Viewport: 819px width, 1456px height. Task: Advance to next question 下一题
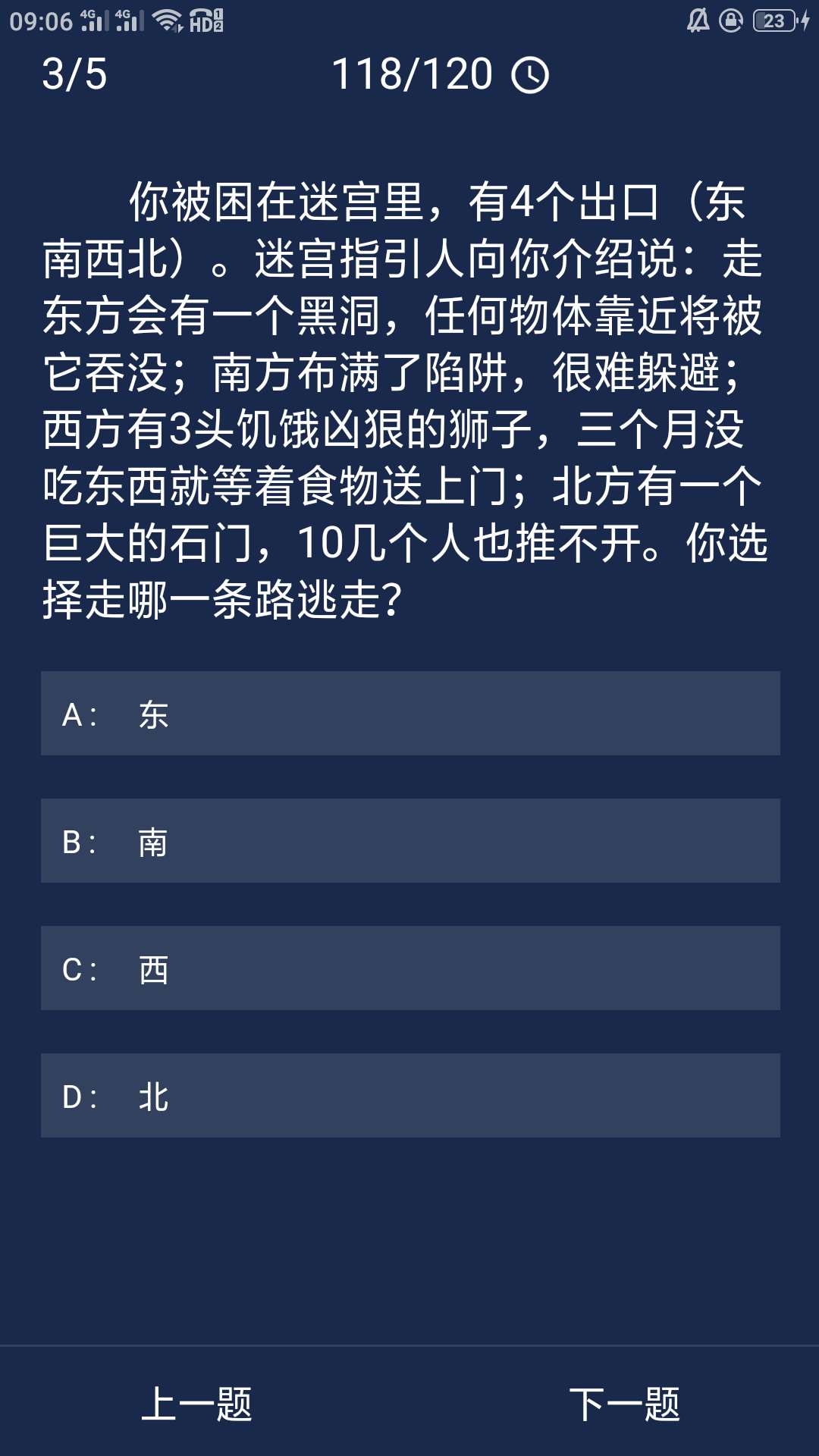pyautogui.click(x=624, y=1404)
